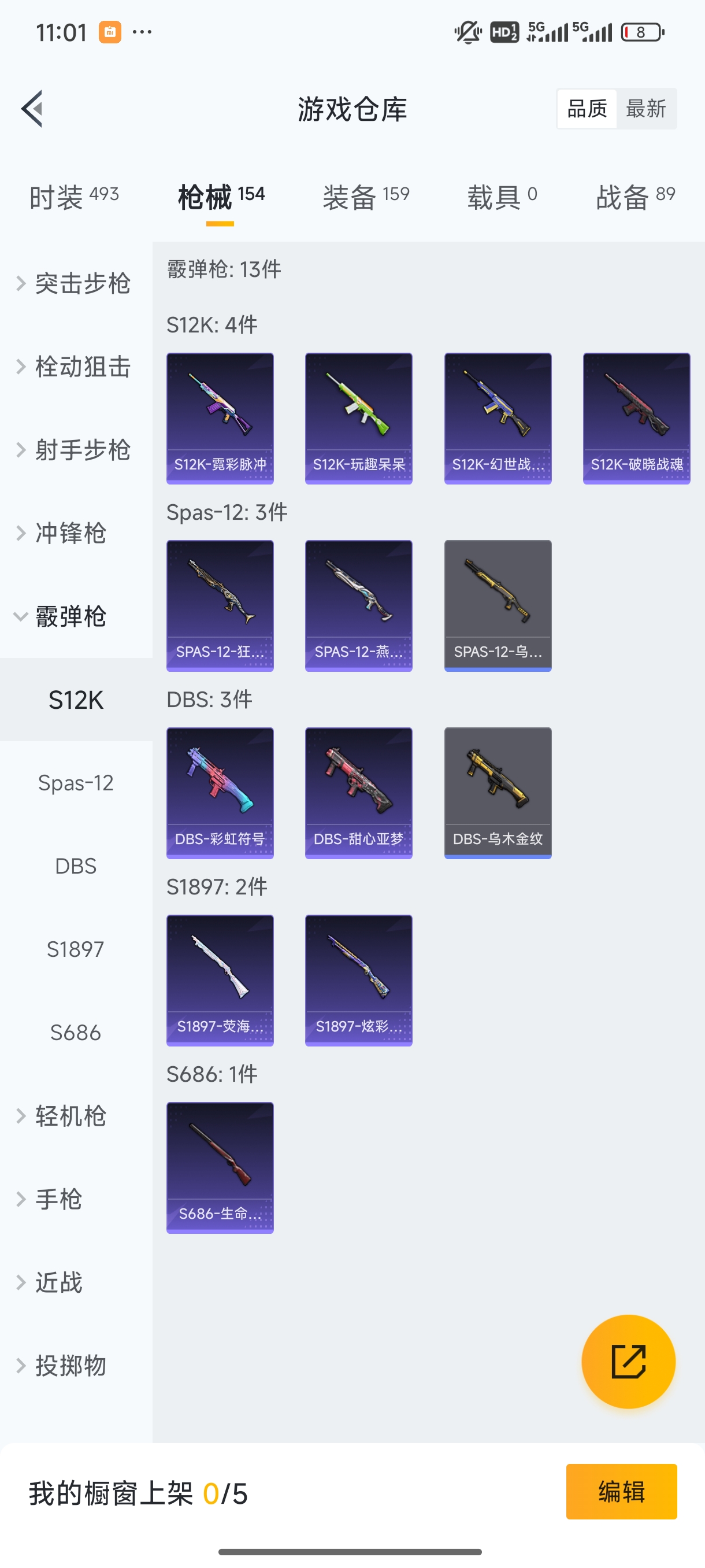Image resolution: width=705 pixels, height=1568 pixels.
Task: Switch to the 装备 tab
Action: [365, 196]
